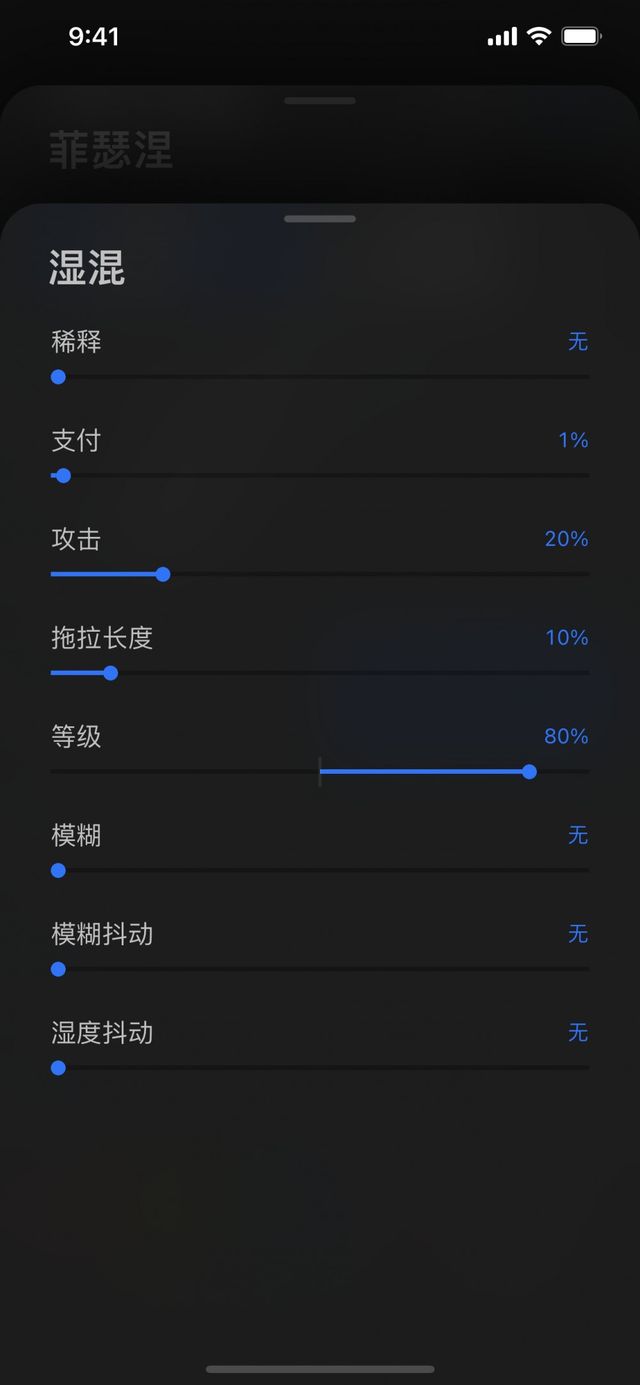The width and height of the screenshot is (640, 1385).
Task: Adjust the 模糊抖动 slider
Action: click(x=320, y=969)
